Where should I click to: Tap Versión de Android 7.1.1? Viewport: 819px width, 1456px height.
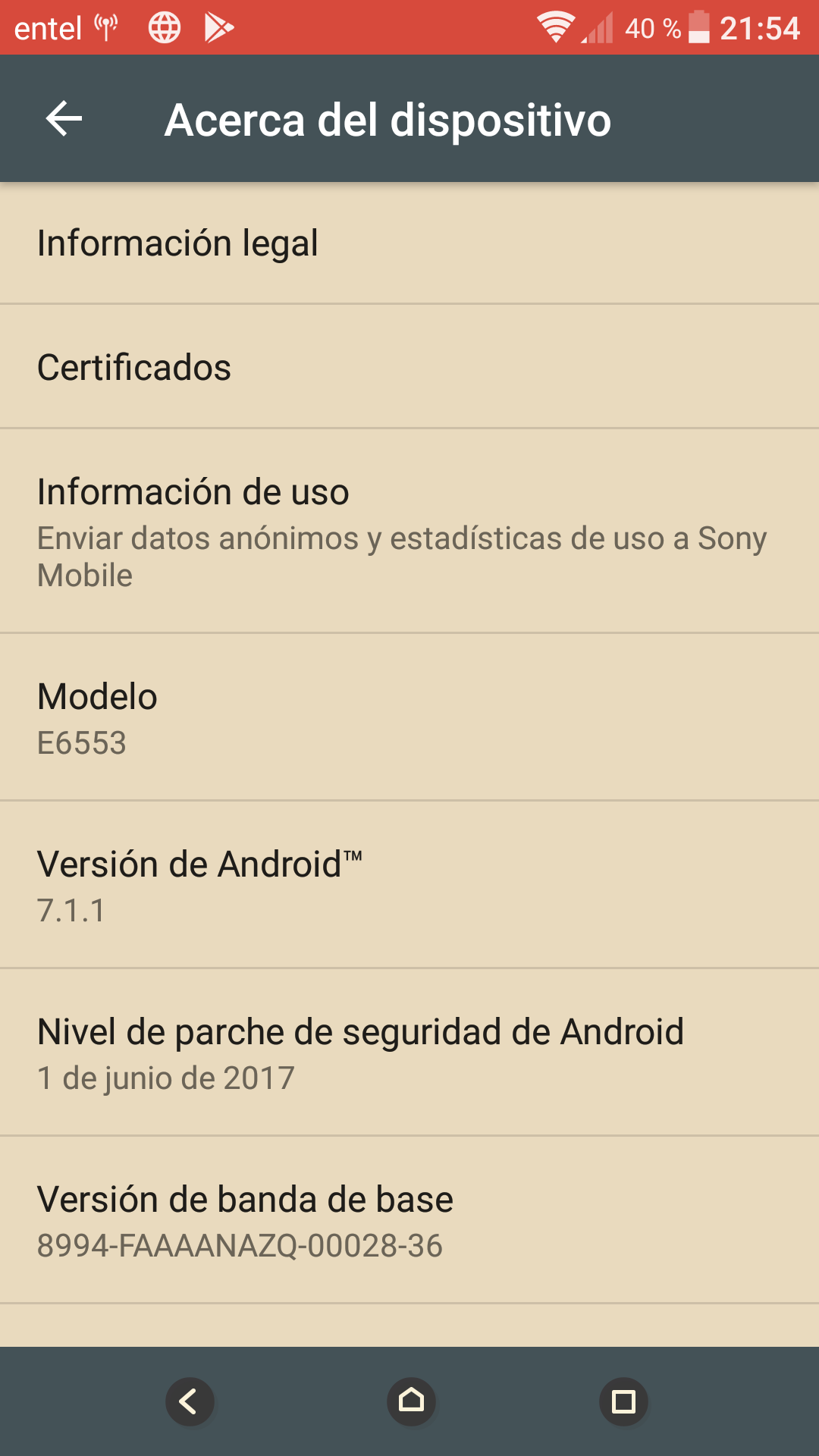click(409, 885)
